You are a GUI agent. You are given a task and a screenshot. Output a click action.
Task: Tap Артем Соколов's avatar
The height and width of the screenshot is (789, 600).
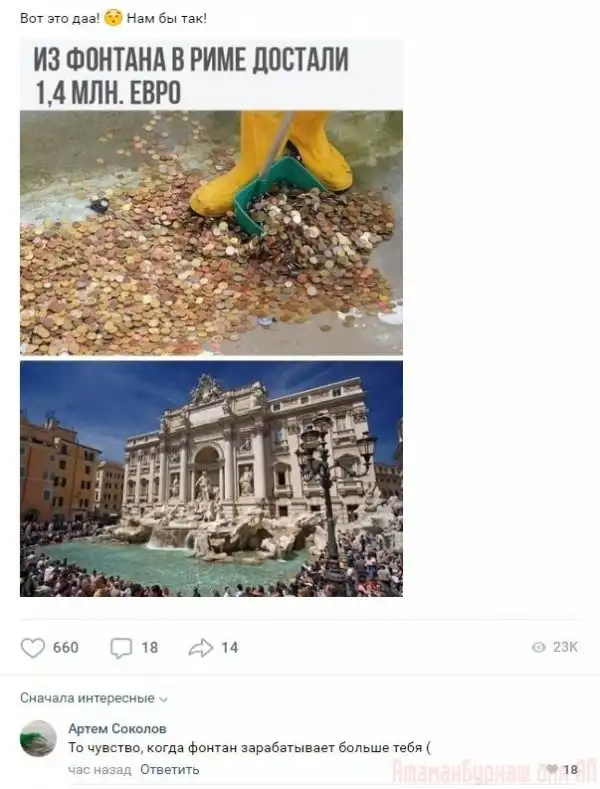coord(38,738)
